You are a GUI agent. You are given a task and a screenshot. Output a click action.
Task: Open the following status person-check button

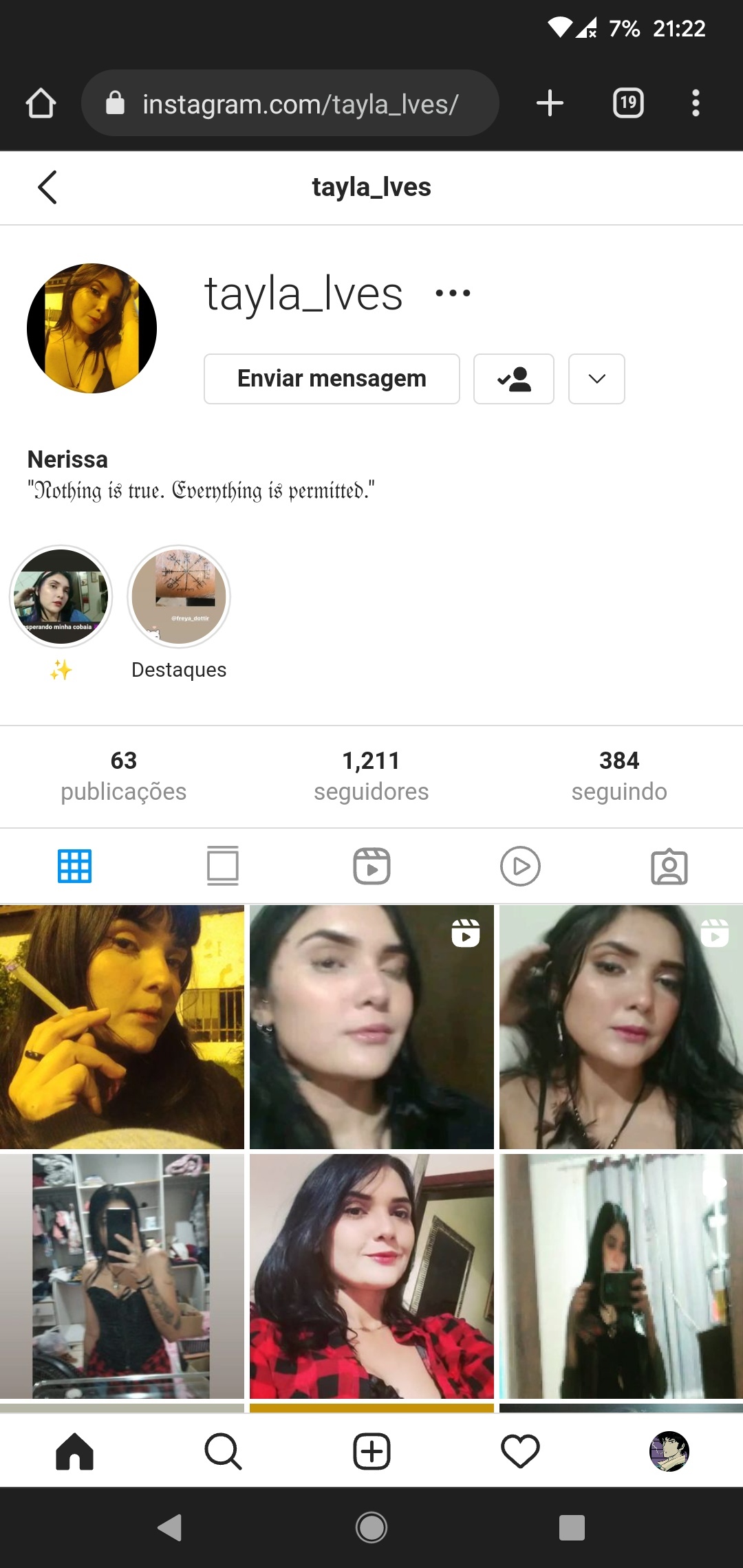pyautogui.click(x=514, y=379)
